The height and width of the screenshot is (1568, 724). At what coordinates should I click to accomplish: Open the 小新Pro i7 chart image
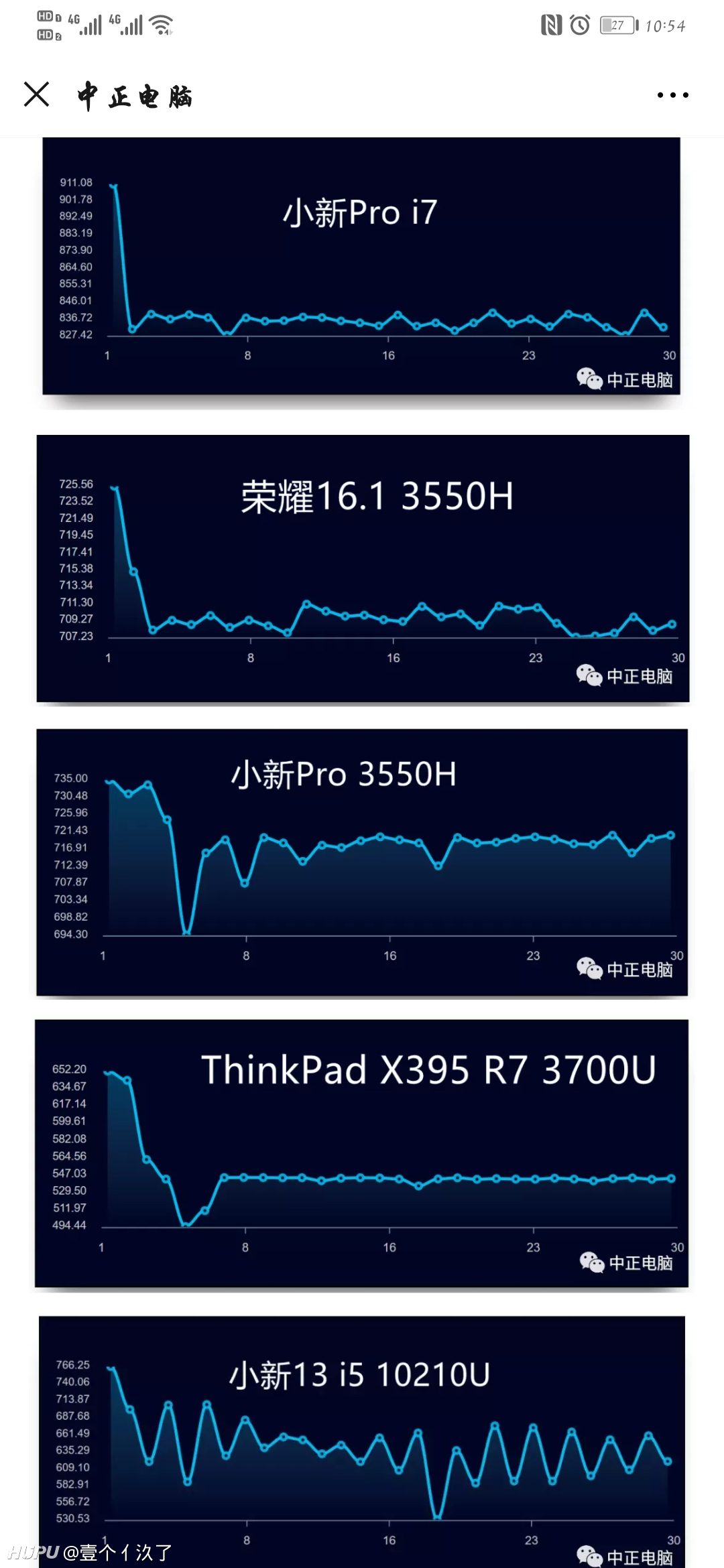click(x=361, y=266)
